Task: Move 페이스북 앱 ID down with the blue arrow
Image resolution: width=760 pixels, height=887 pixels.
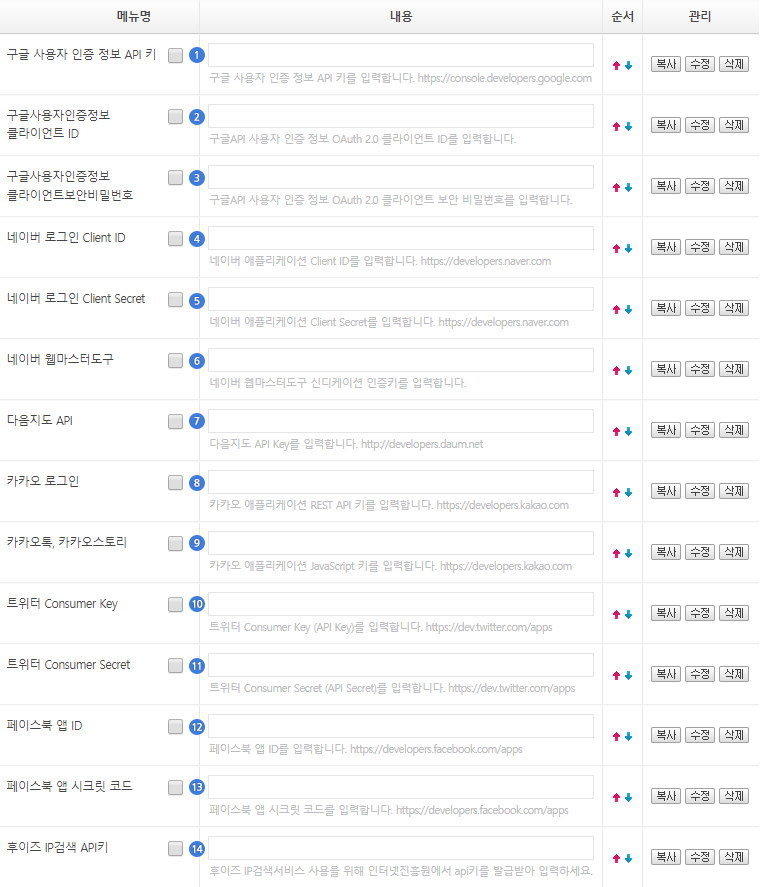Action: coord(629,737)
